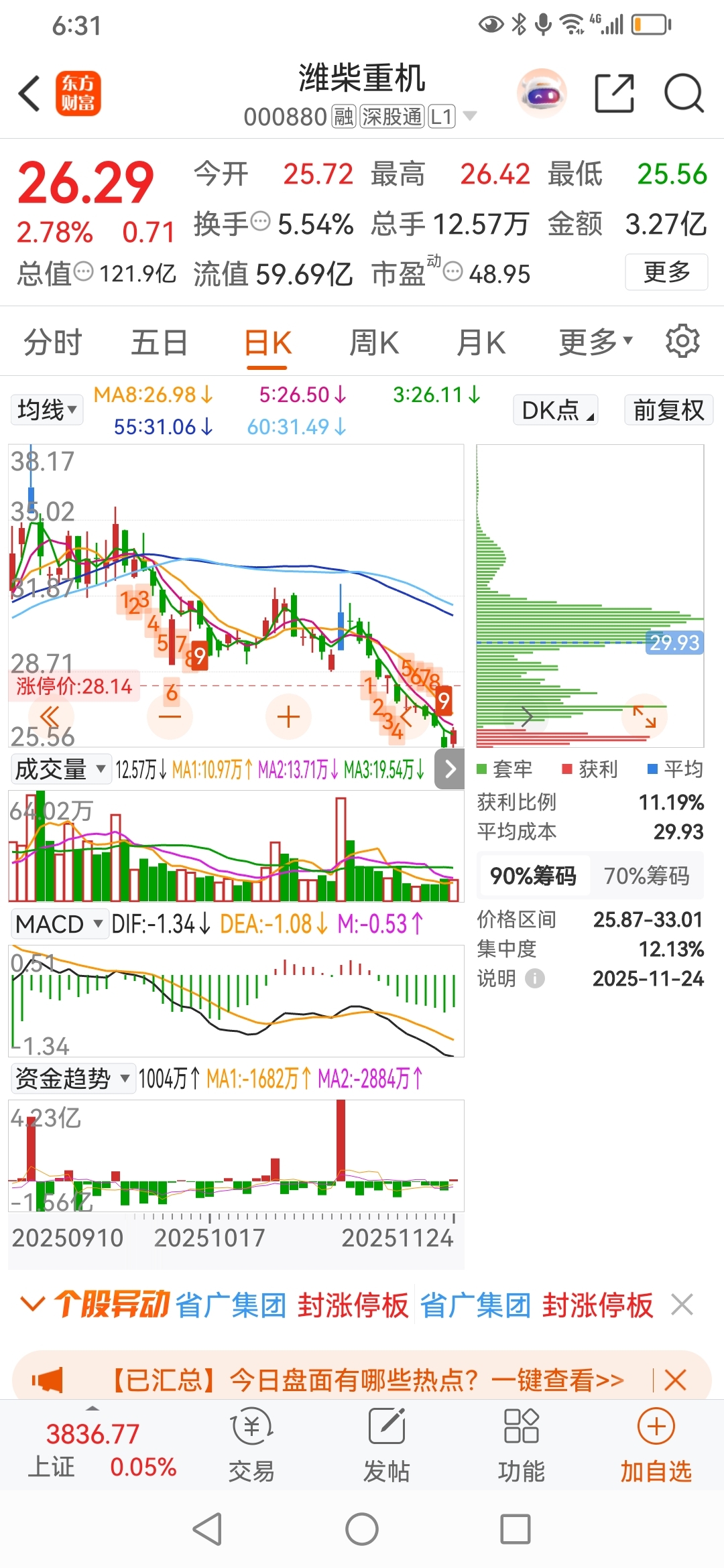
Task: Go back using the top-left arrow
Action: coord(29,93)
